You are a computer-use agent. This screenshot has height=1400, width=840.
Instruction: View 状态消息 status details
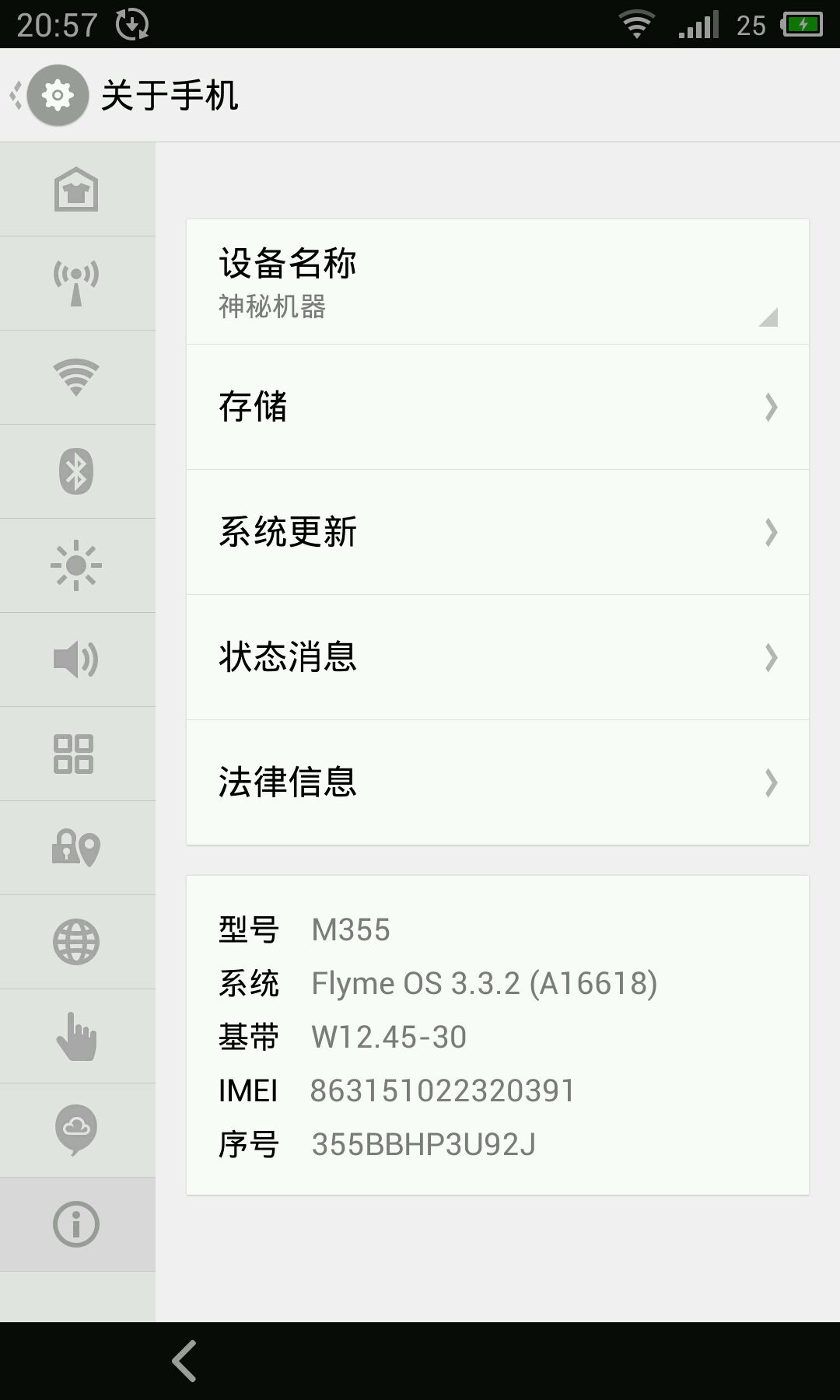coord(498,657)
